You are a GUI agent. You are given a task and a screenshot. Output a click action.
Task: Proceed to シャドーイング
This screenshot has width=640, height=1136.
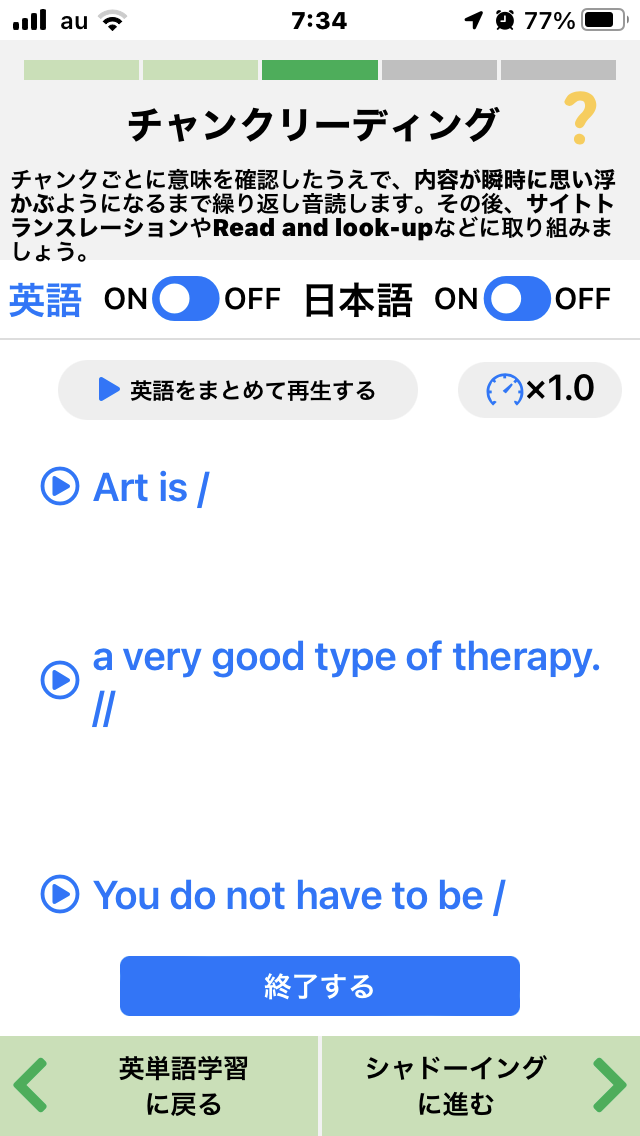coord(481,1086)
